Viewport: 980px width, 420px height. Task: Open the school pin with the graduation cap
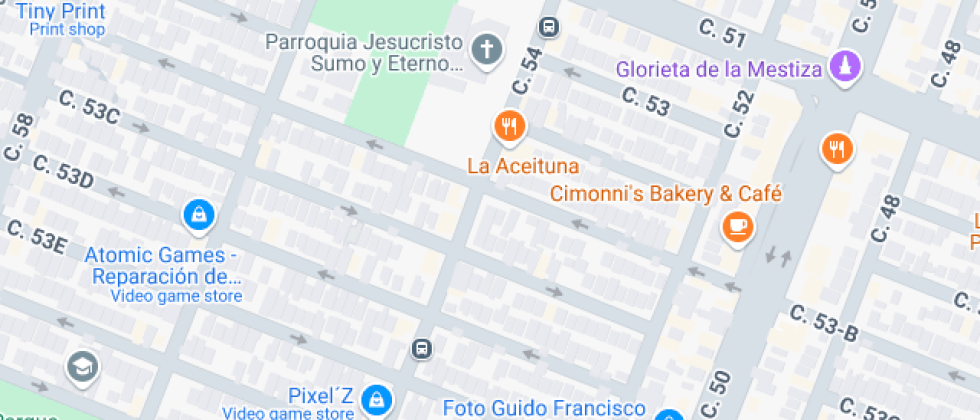(x=82, y=369)
